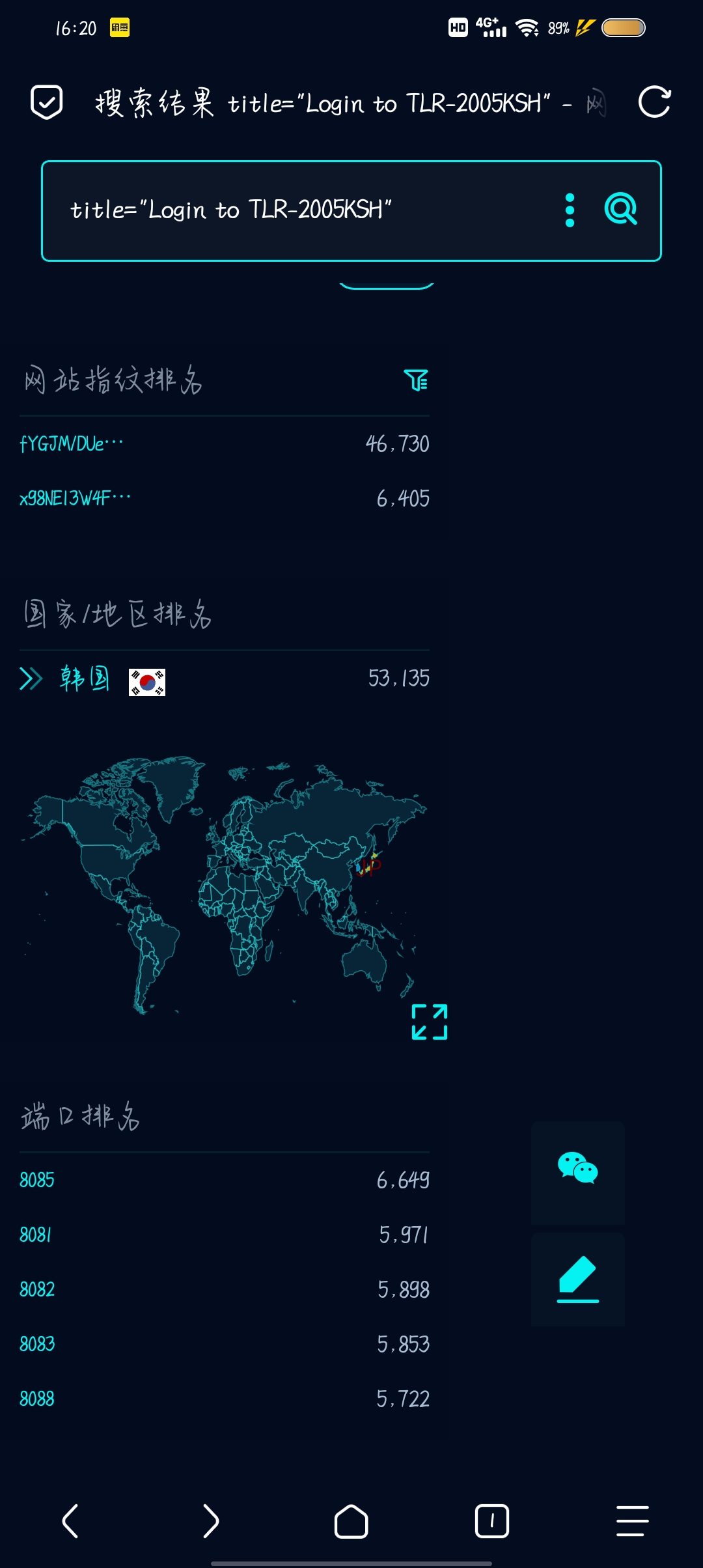Expand the world map to fullscreen
703x1568 pixels.
coord(430,1022)
